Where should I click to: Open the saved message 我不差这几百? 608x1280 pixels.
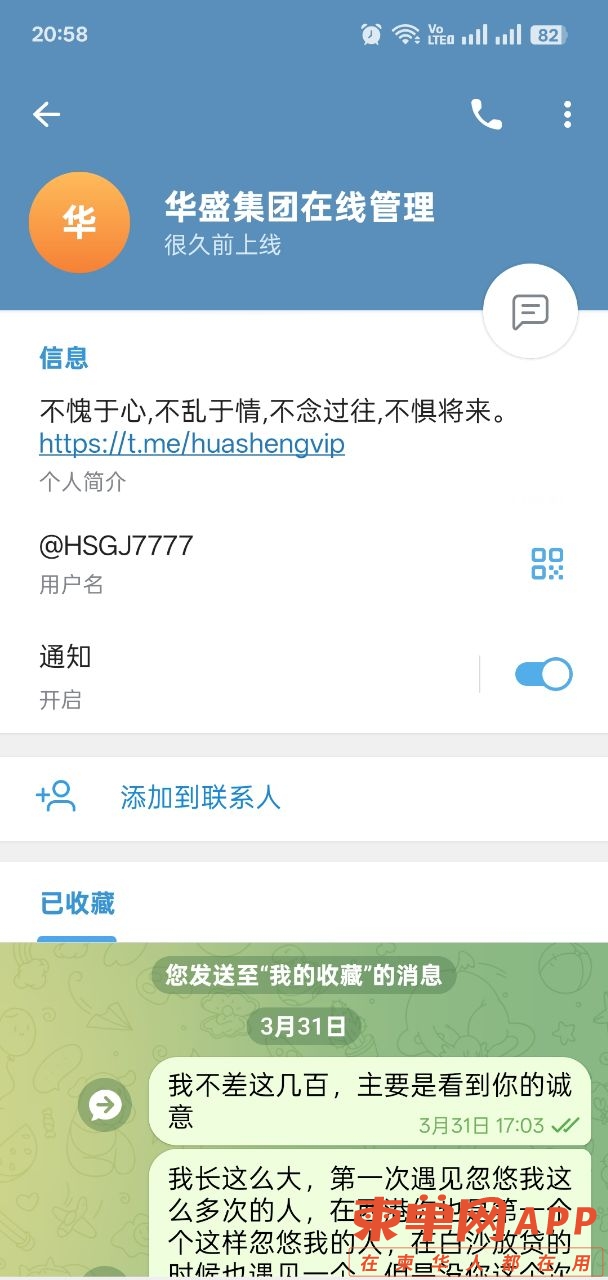point(370,1099)
